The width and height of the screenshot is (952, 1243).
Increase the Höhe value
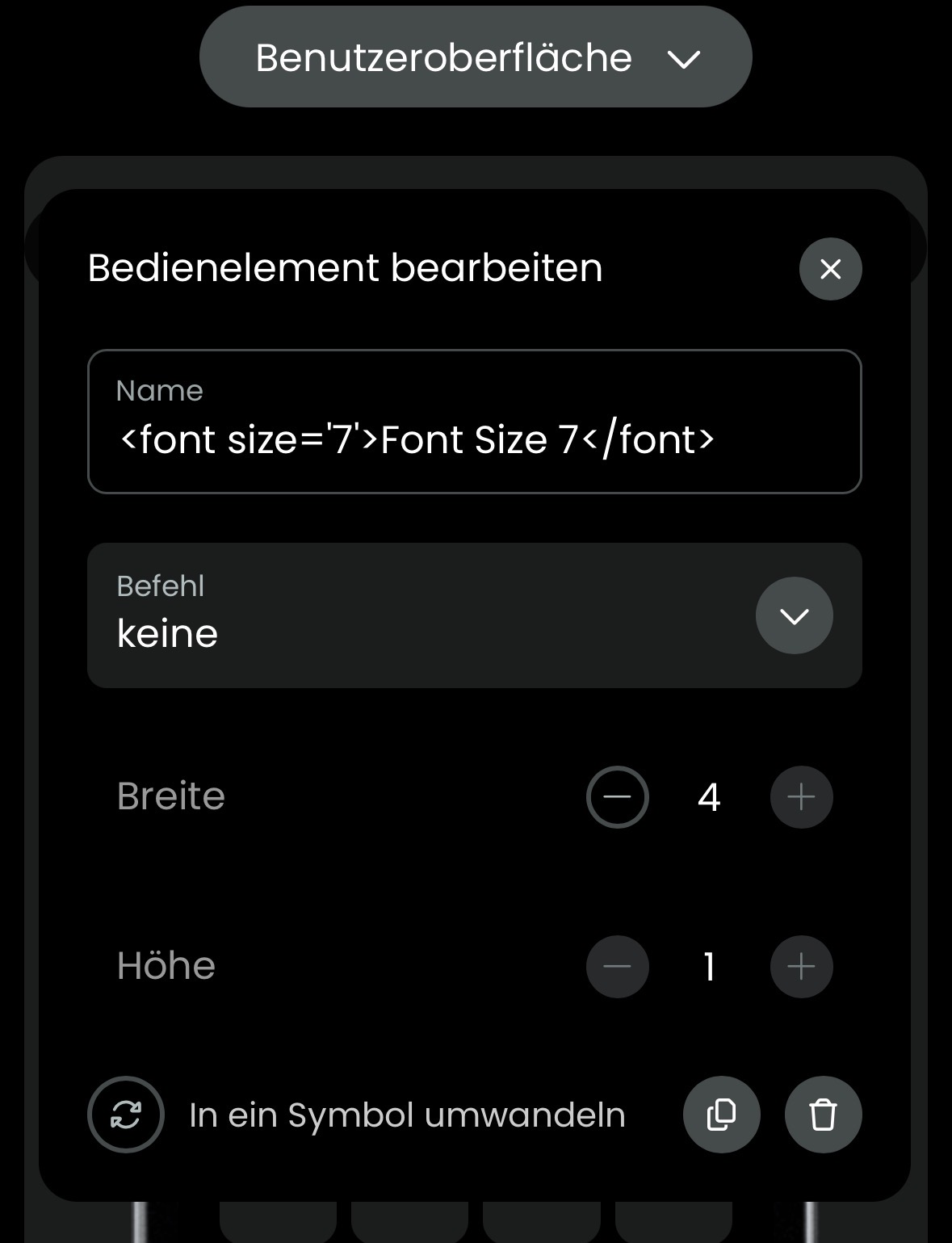801,967
